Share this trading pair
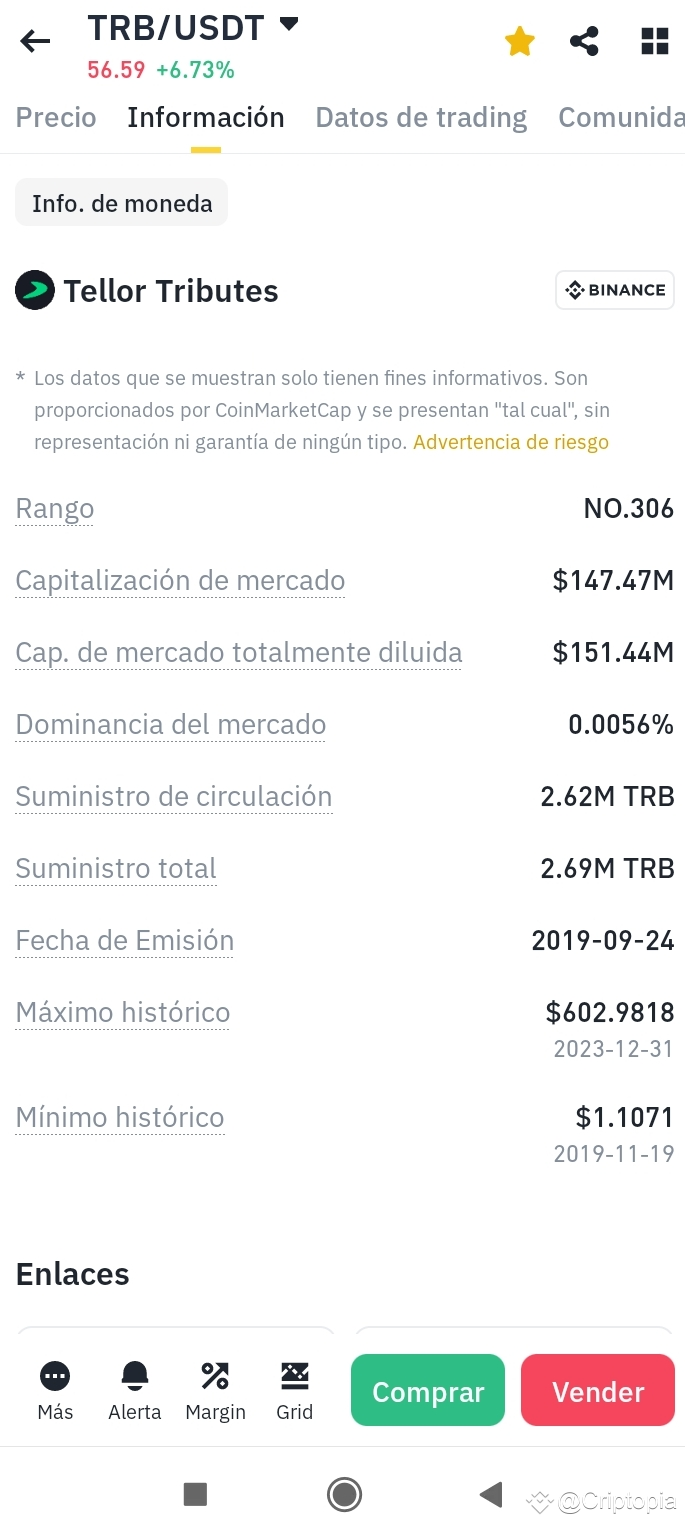Viewport: 685px width, 1523px height. (584, 41)
